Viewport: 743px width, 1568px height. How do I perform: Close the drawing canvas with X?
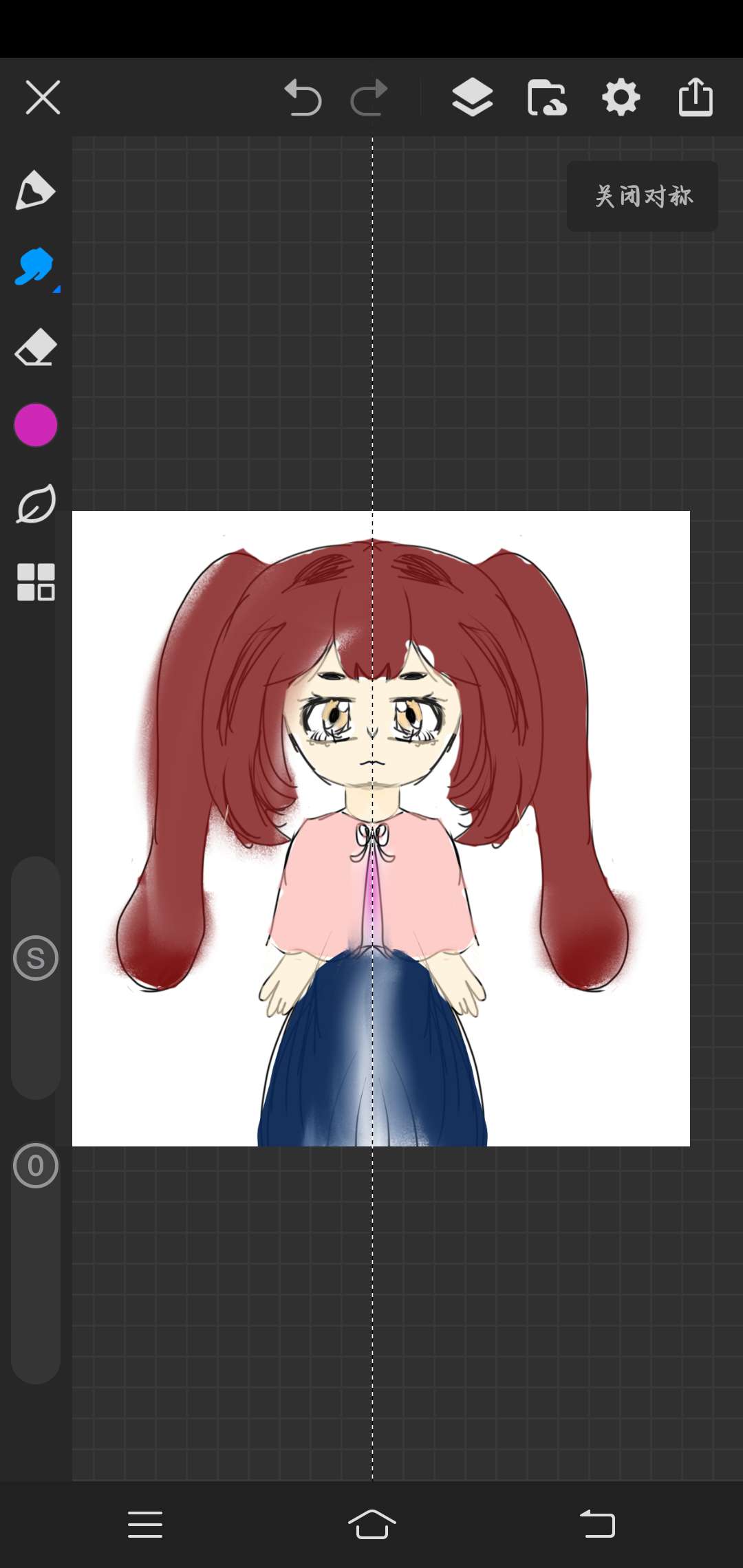(43, 97)
